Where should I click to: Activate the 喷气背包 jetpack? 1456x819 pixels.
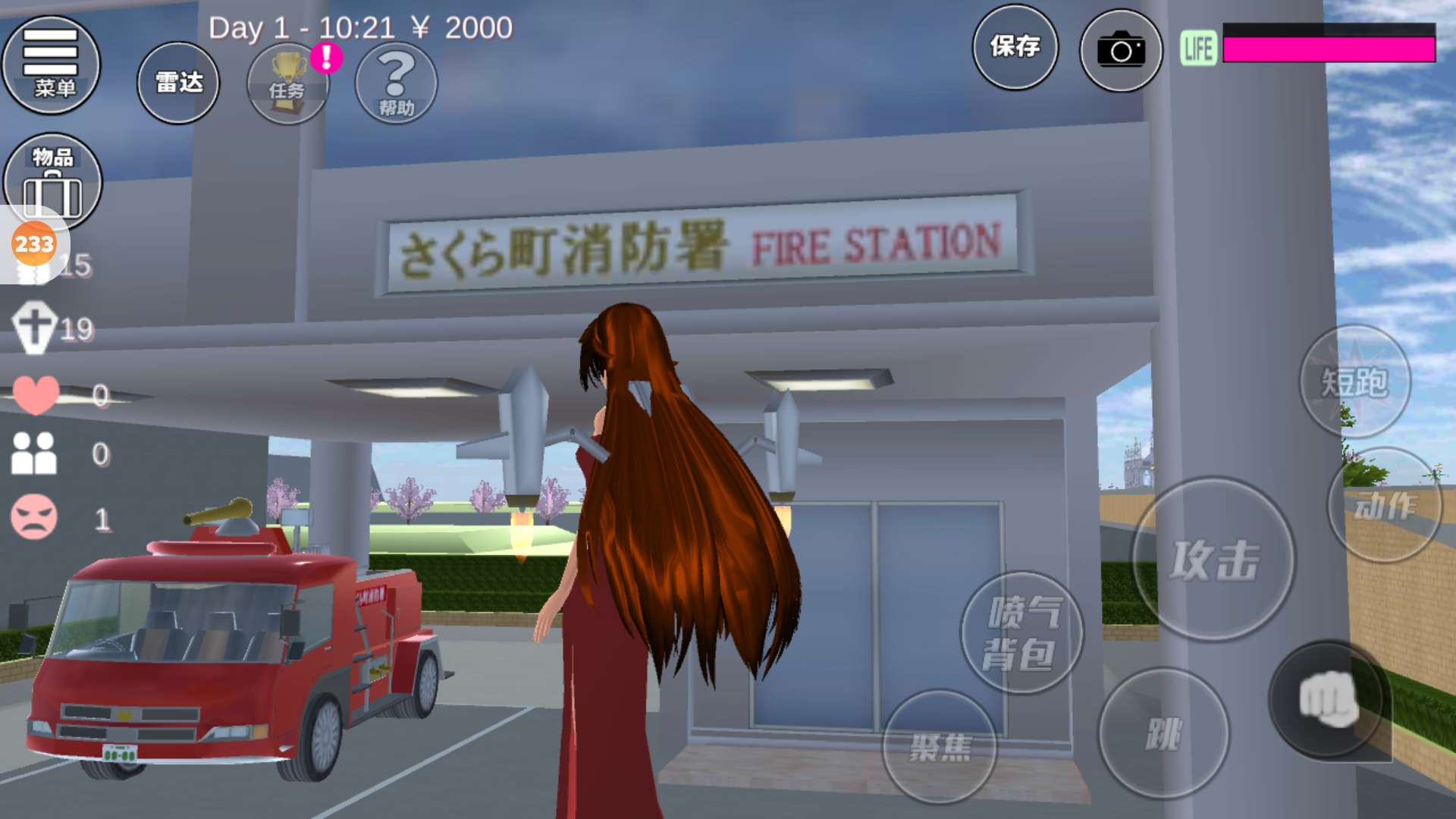(1021, 632)
